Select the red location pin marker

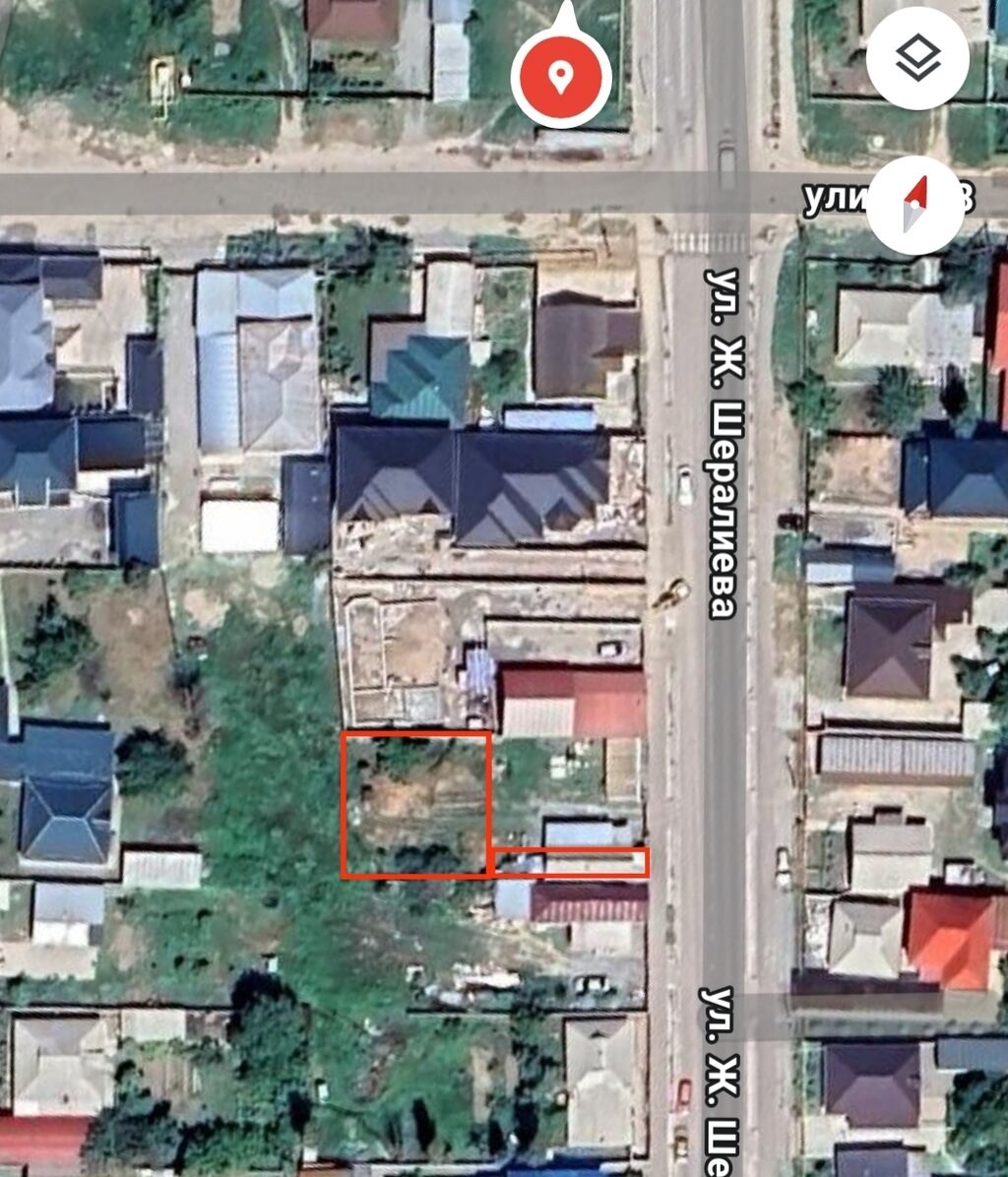click(x=561, y=77)
